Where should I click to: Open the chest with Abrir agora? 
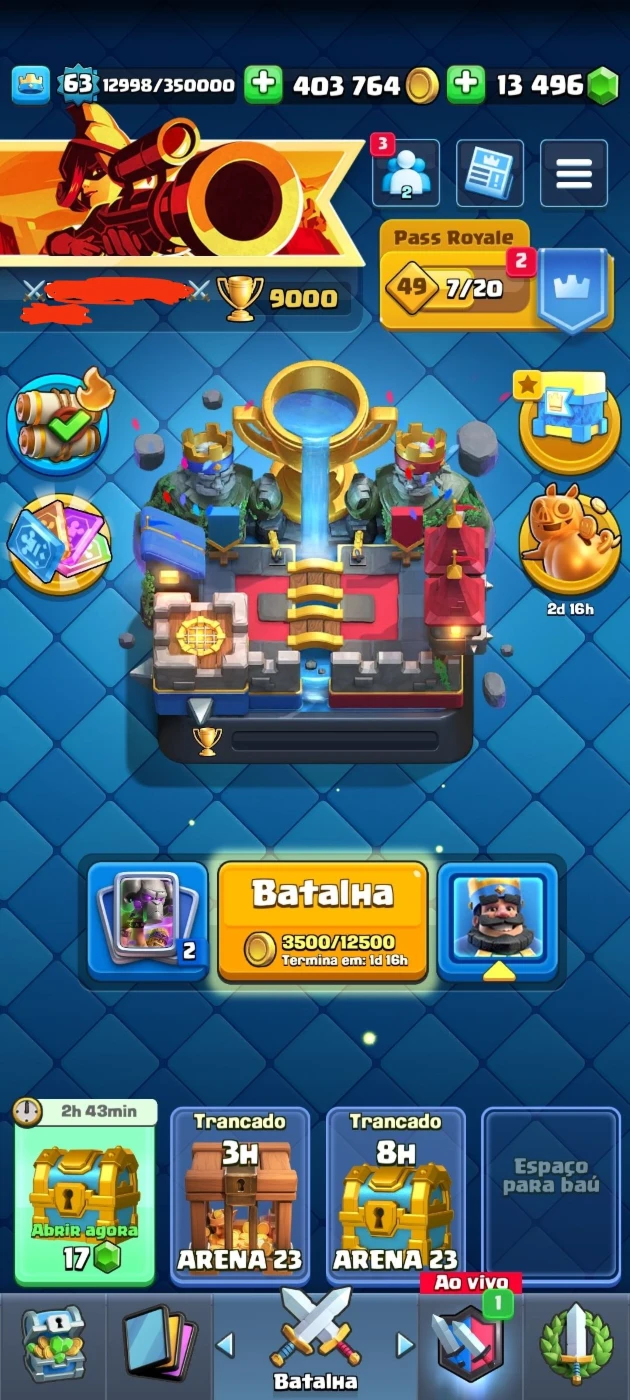(85, 1192)
